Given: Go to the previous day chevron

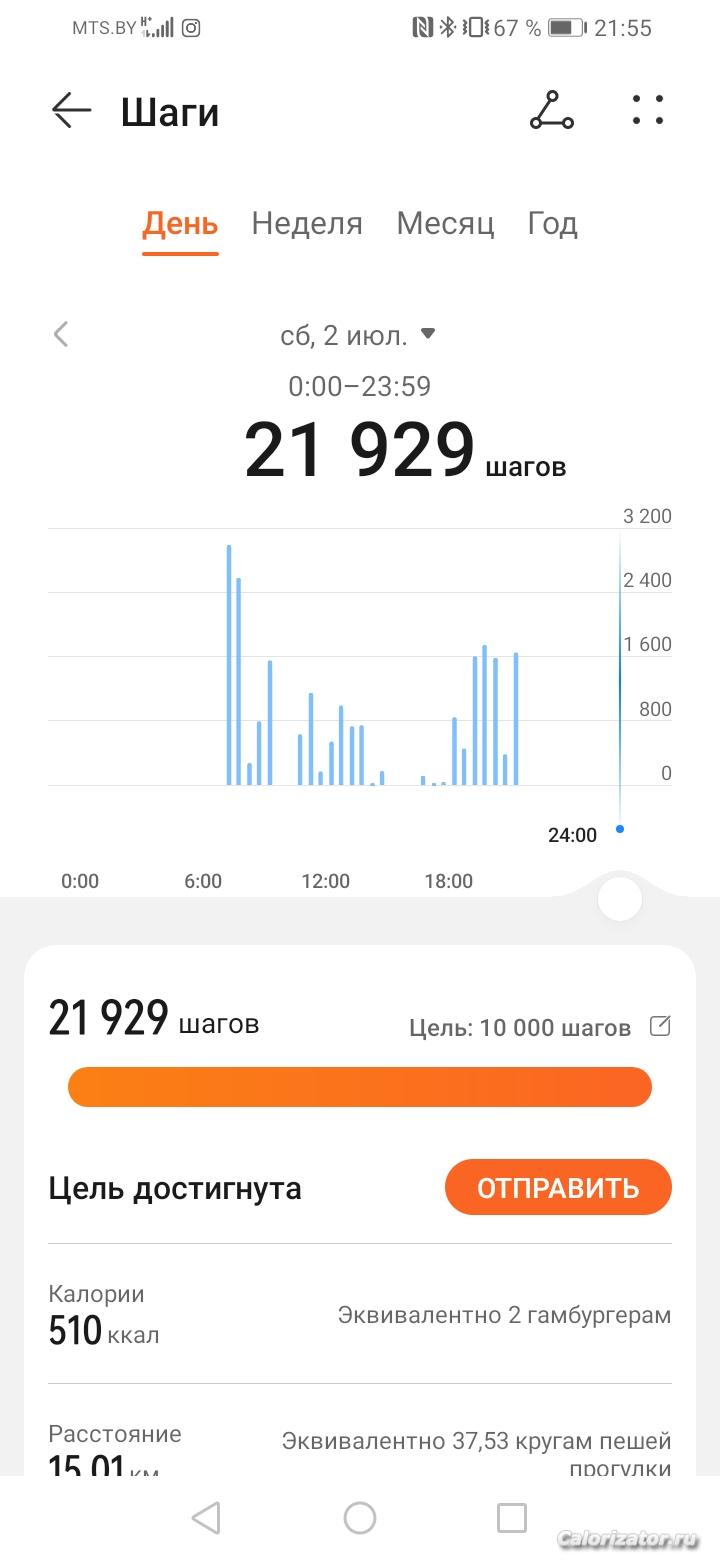Looking at the screenshot, I should 61,334.
